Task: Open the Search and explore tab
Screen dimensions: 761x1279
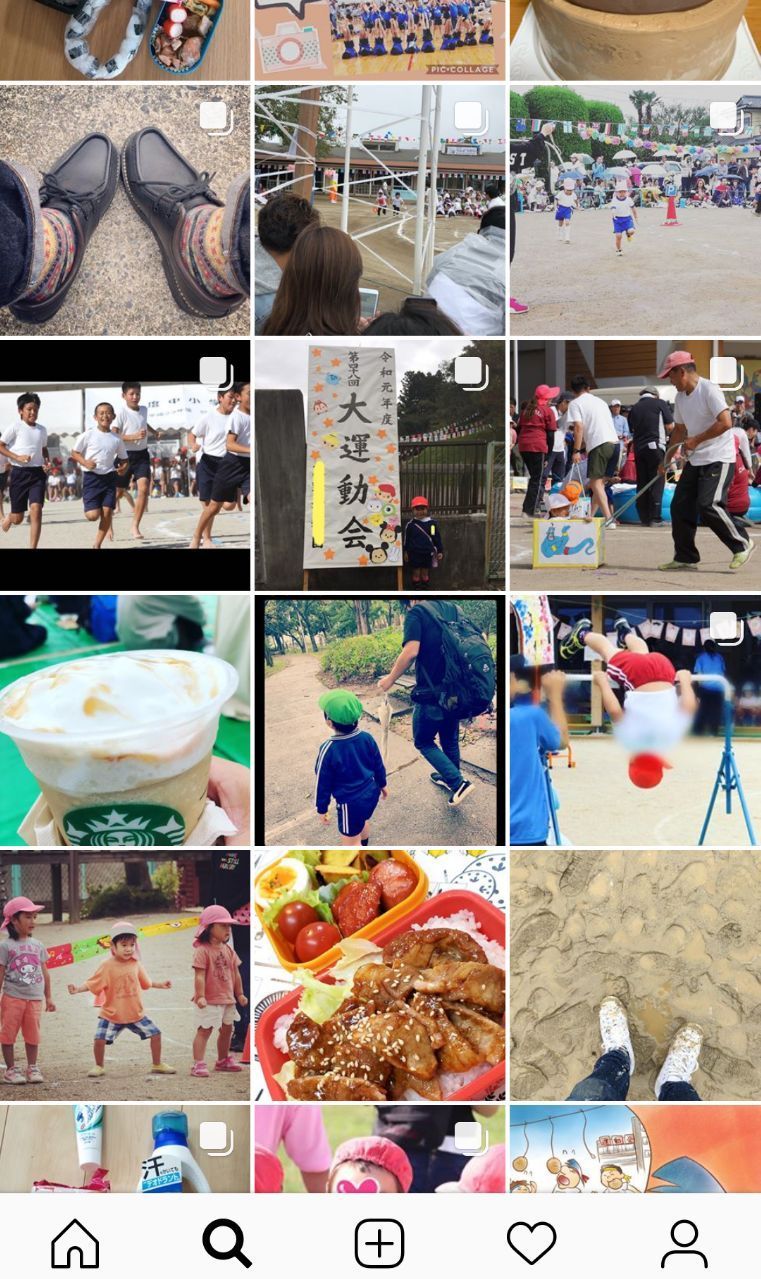Action: point(227,1244)
